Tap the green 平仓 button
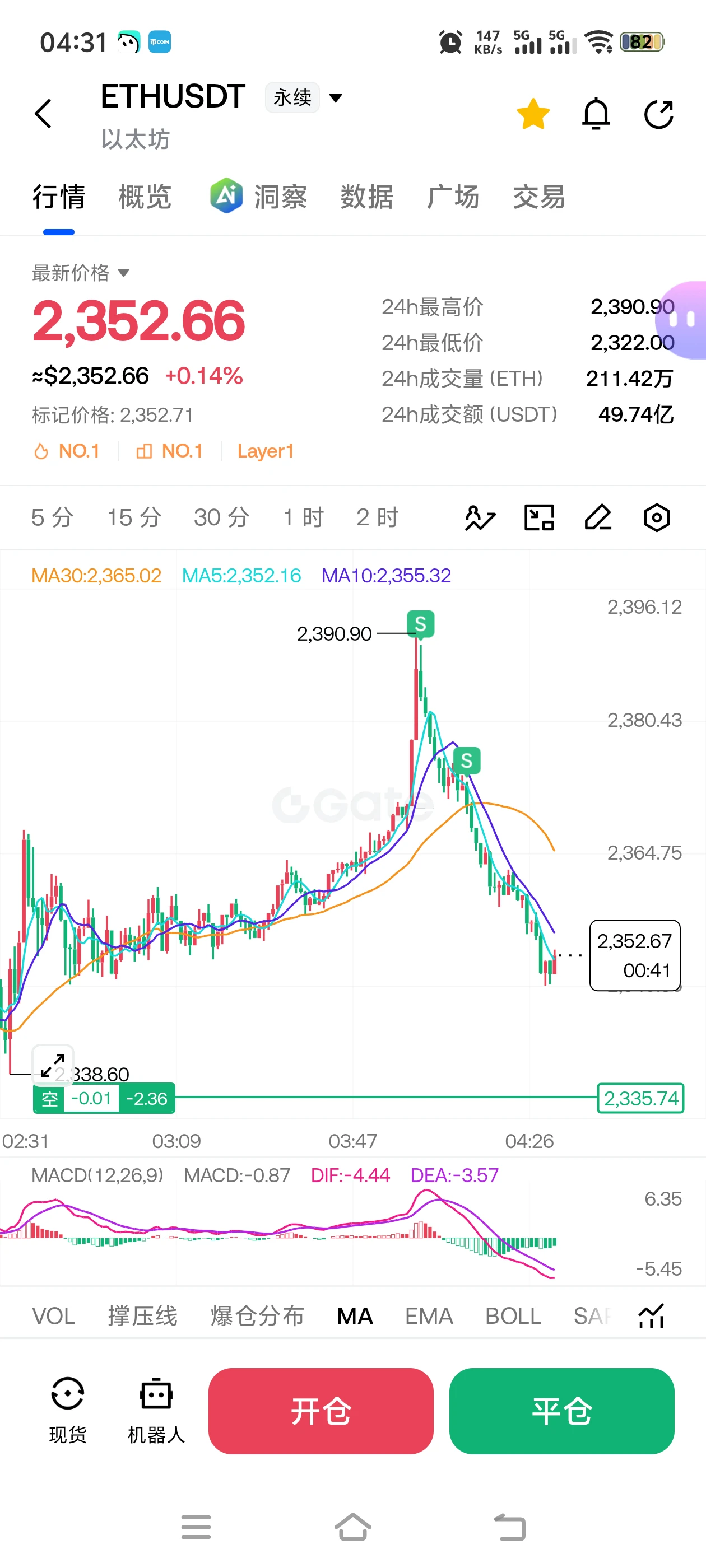This screenshot has width=706, height=1568. (561, 1410)
